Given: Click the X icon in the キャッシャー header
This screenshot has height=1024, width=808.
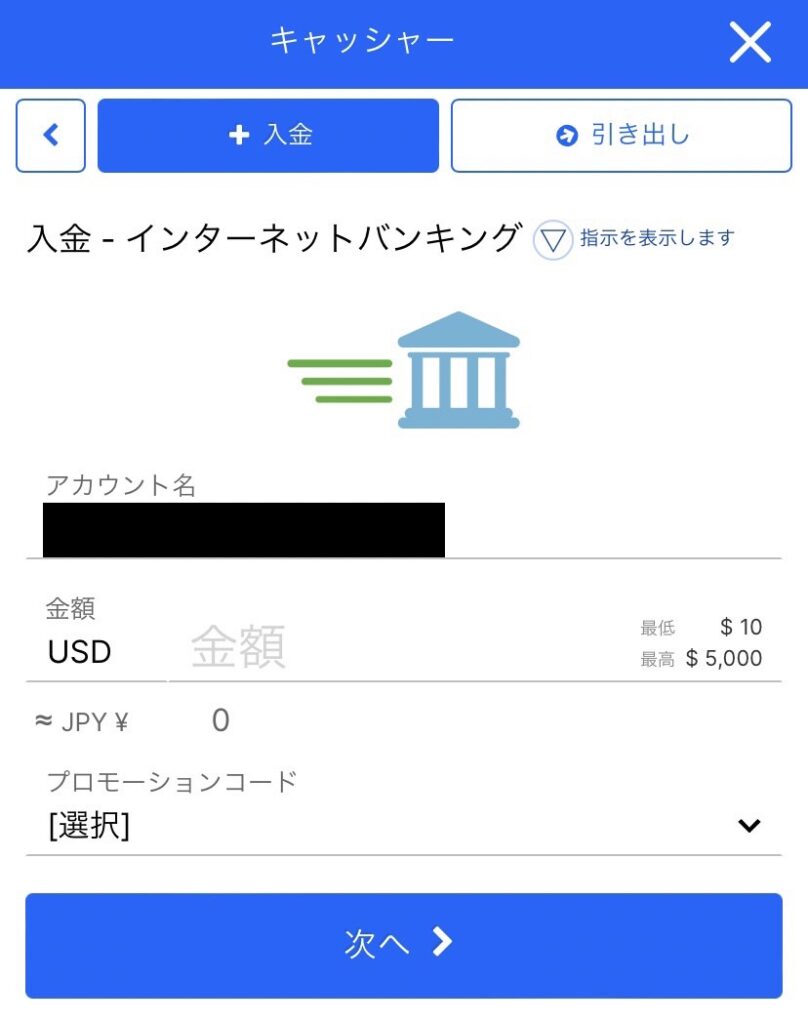Looking at the screenshot, I should (x=749, y=43).
